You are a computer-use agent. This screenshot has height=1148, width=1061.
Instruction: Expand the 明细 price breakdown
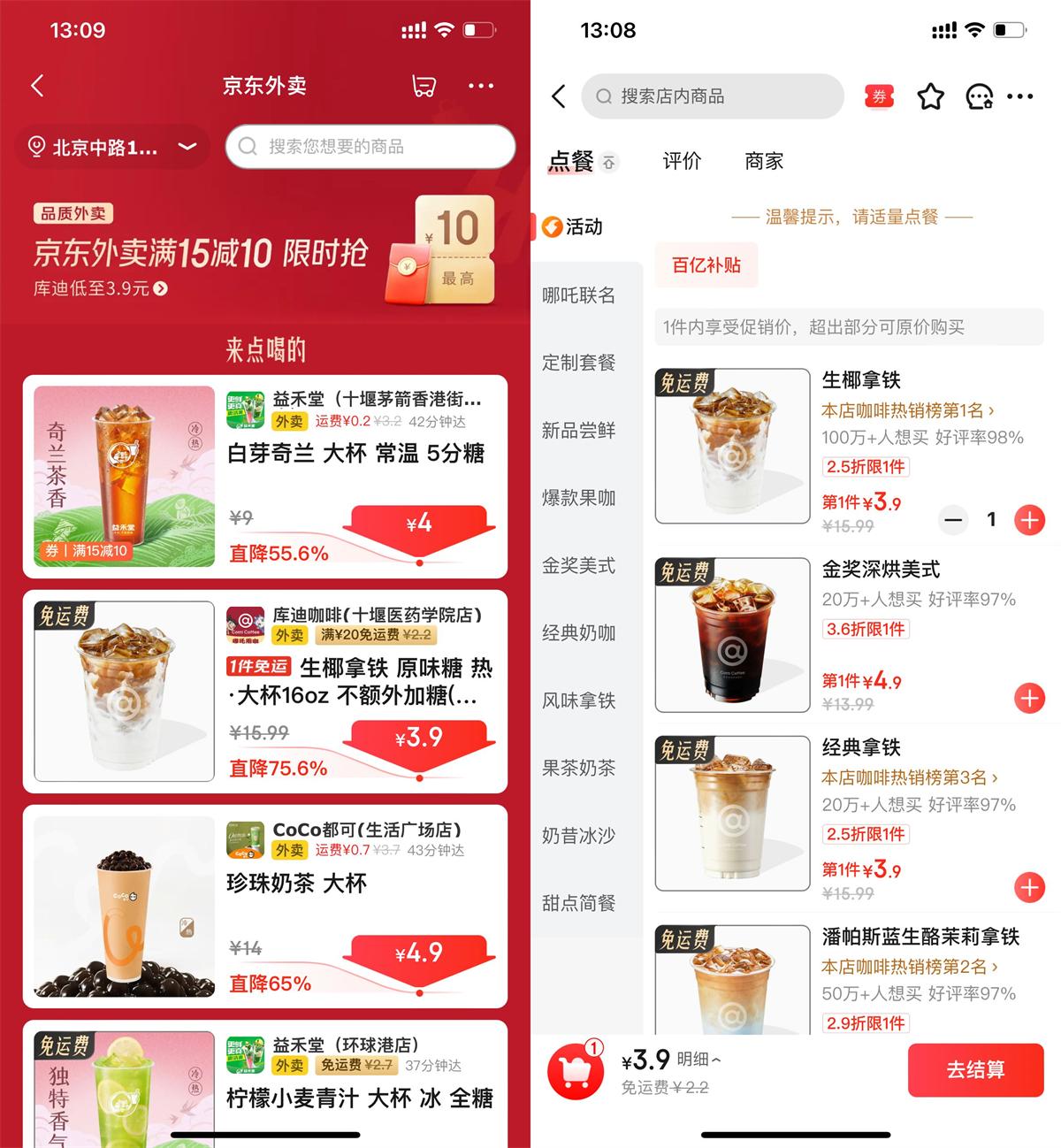point(698,1059)
